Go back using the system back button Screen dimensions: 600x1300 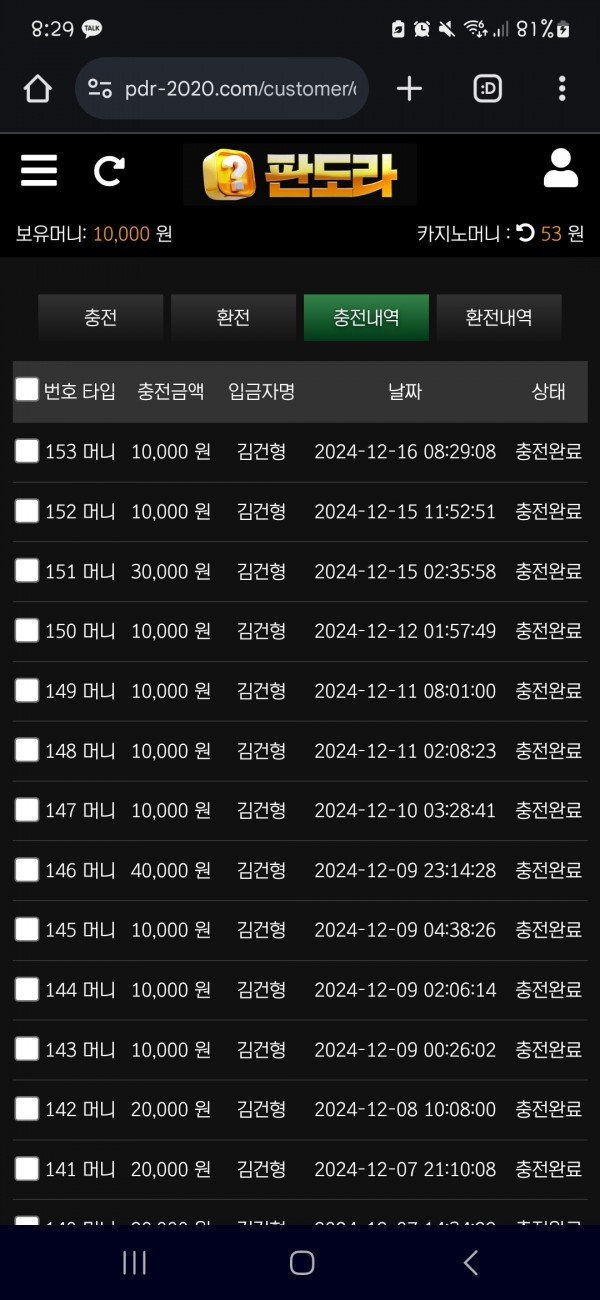click(x=470, y=1263)
